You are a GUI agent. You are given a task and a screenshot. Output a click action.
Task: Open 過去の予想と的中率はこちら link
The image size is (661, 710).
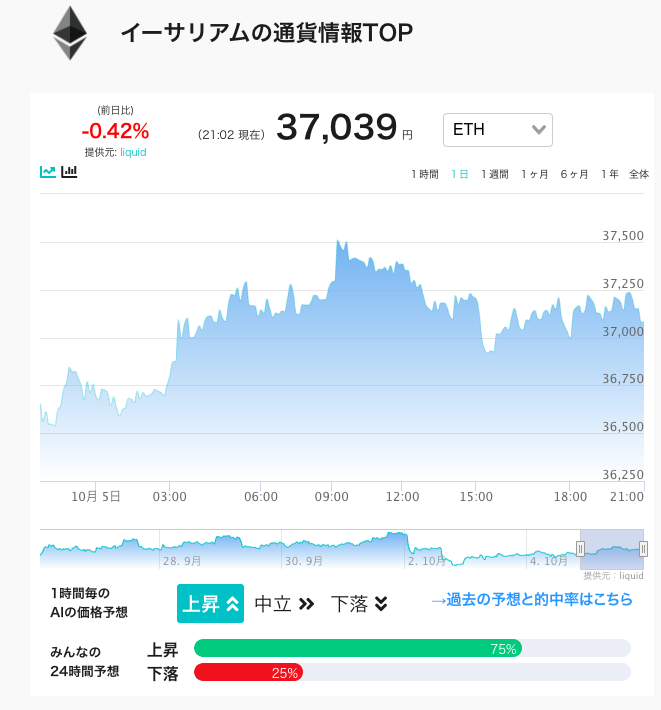click(532, 600)
